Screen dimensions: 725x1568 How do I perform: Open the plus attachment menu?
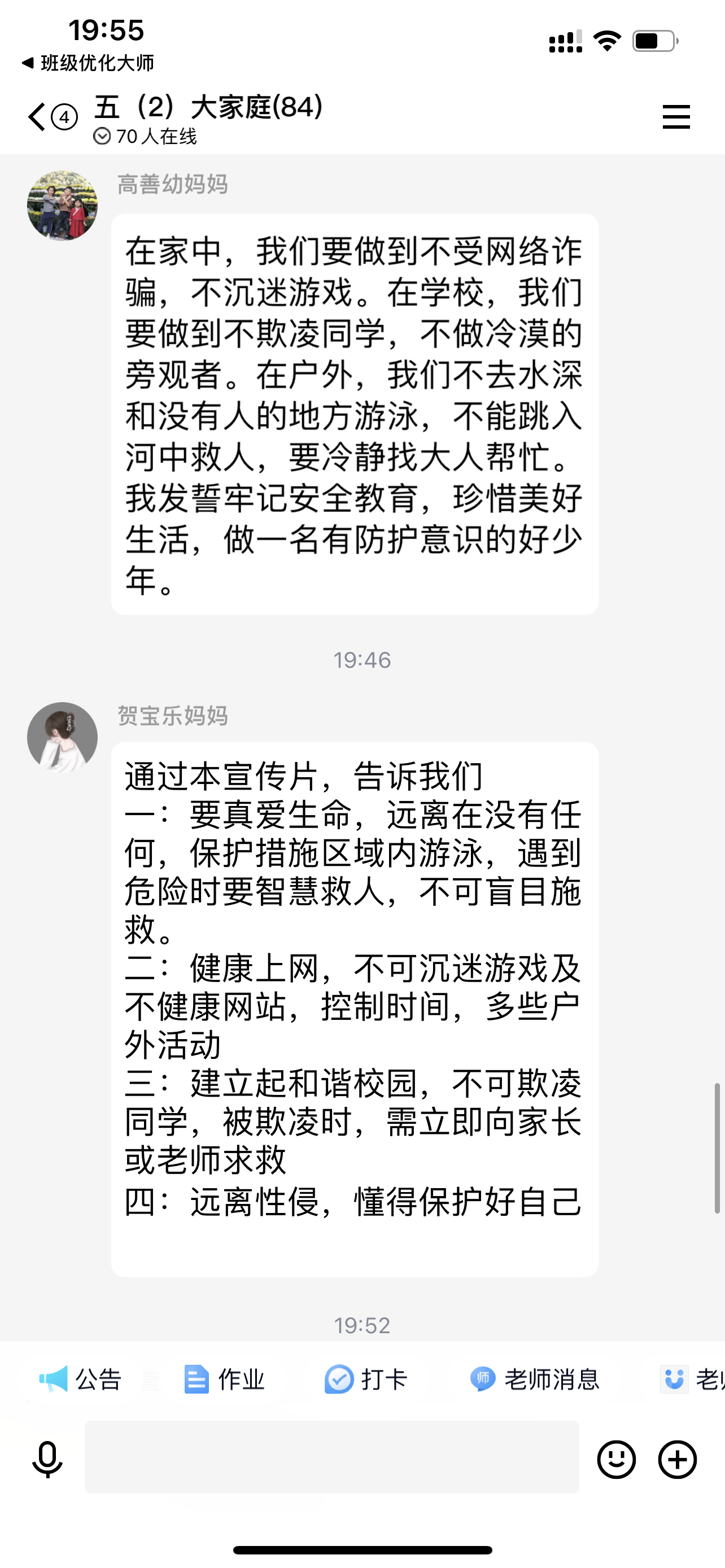[677, 1459]
